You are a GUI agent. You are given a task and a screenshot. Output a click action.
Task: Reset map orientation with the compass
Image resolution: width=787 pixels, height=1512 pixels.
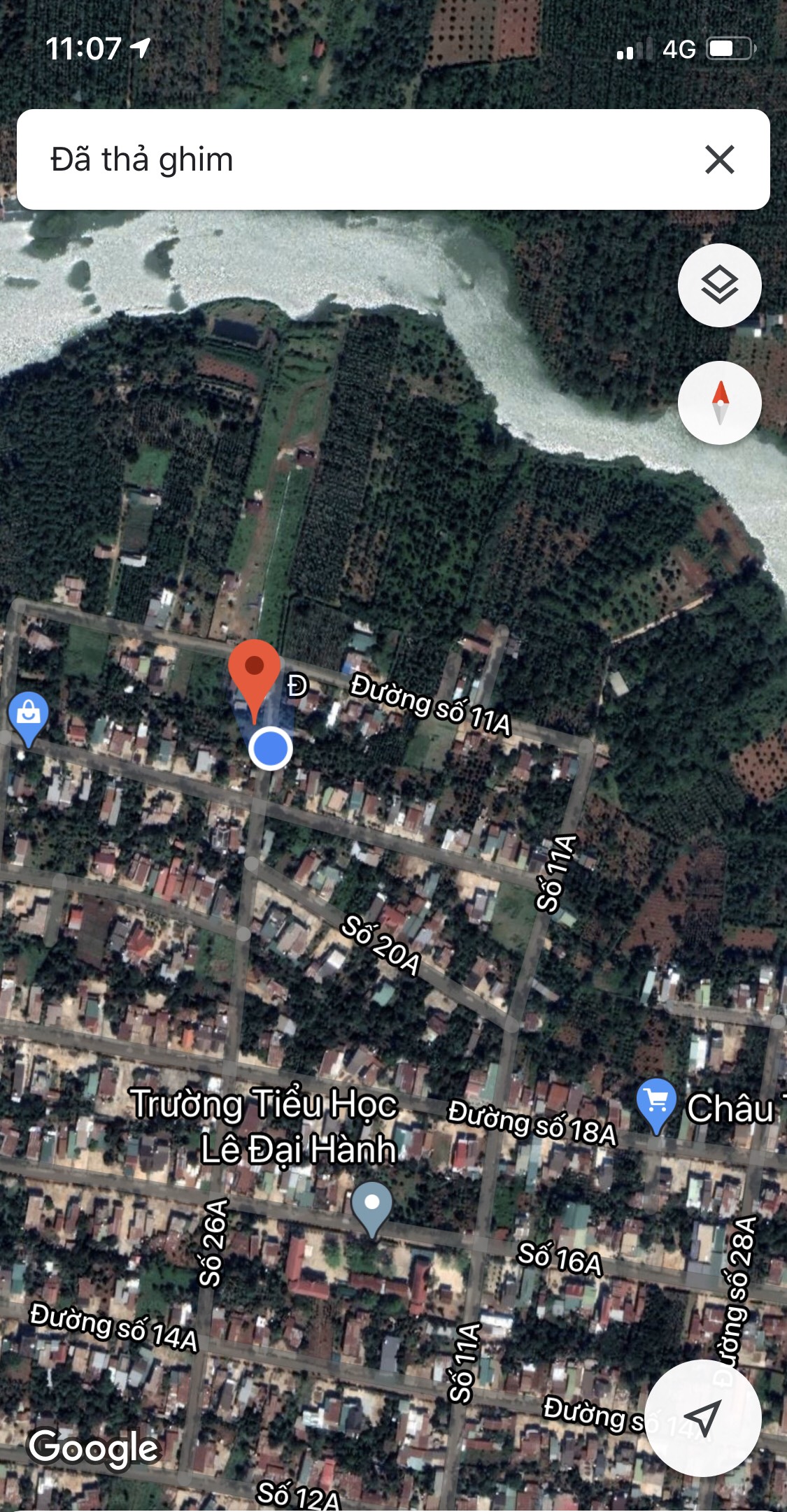(x=719, y=403)
